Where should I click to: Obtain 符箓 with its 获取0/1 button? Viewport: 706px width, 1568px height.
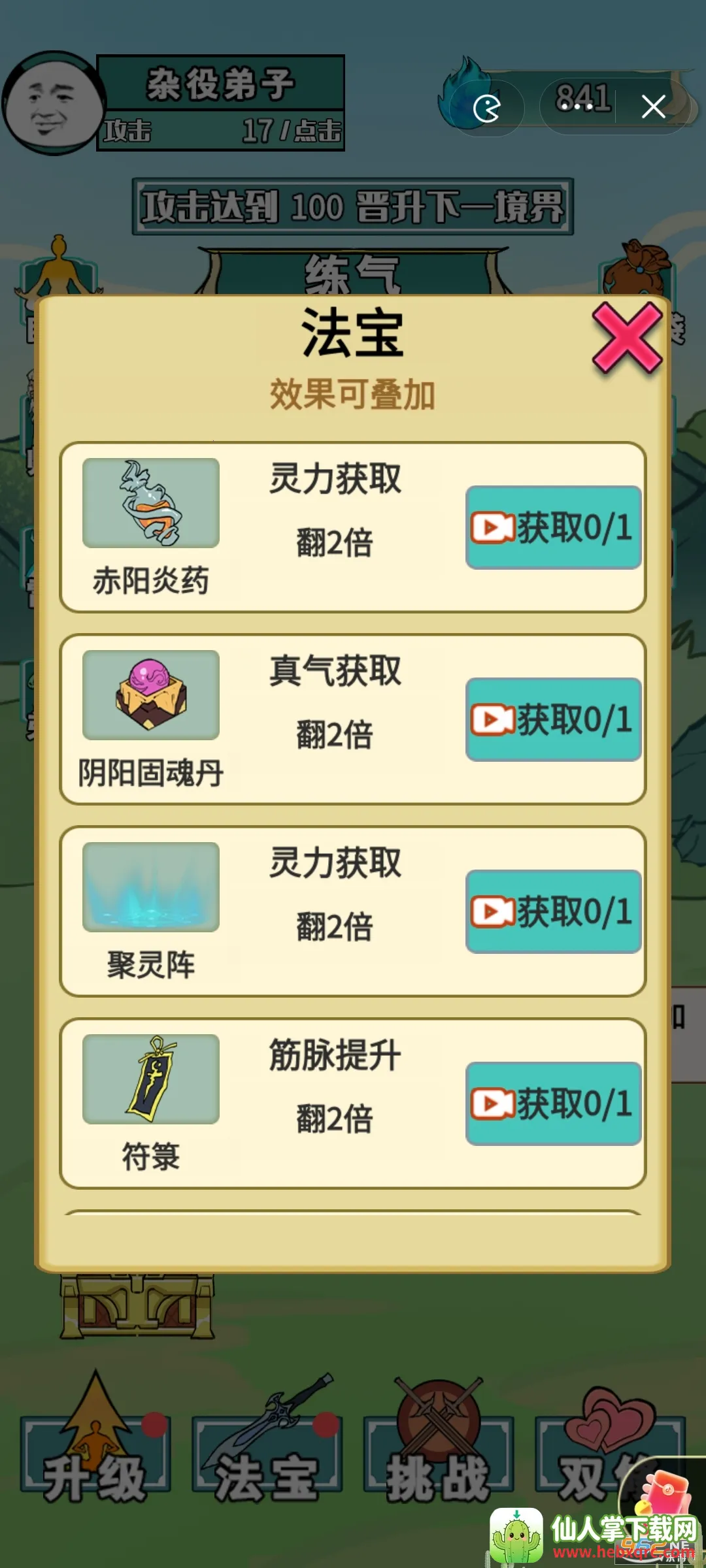point(553,1103)
